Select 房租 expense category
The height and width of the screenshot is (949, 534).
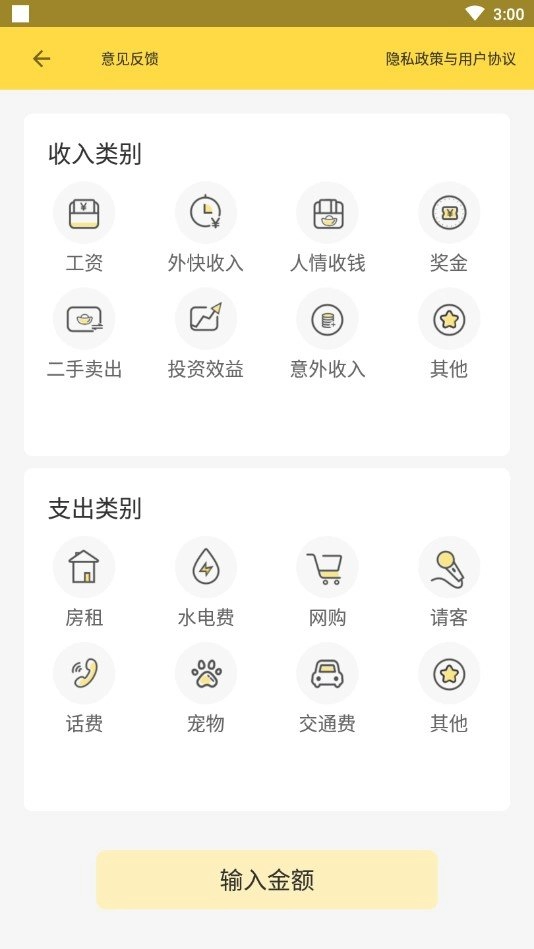84,583
